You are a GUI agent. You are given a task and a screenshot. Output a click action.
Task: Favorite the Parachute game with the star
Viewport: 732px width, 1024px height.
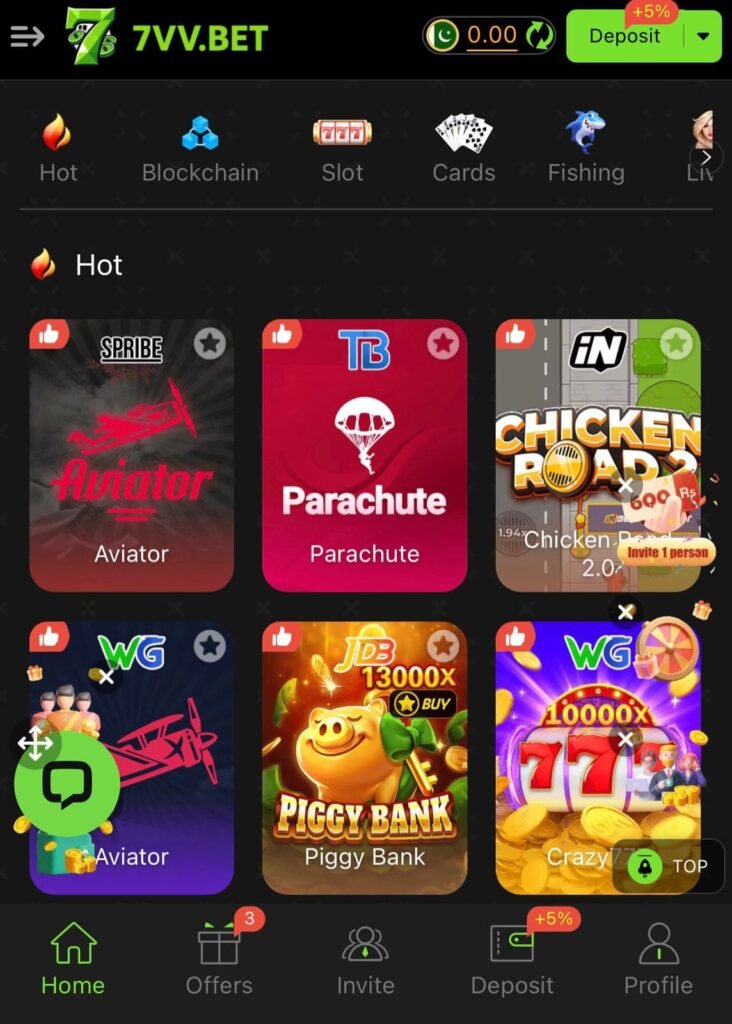click(443, 343)
